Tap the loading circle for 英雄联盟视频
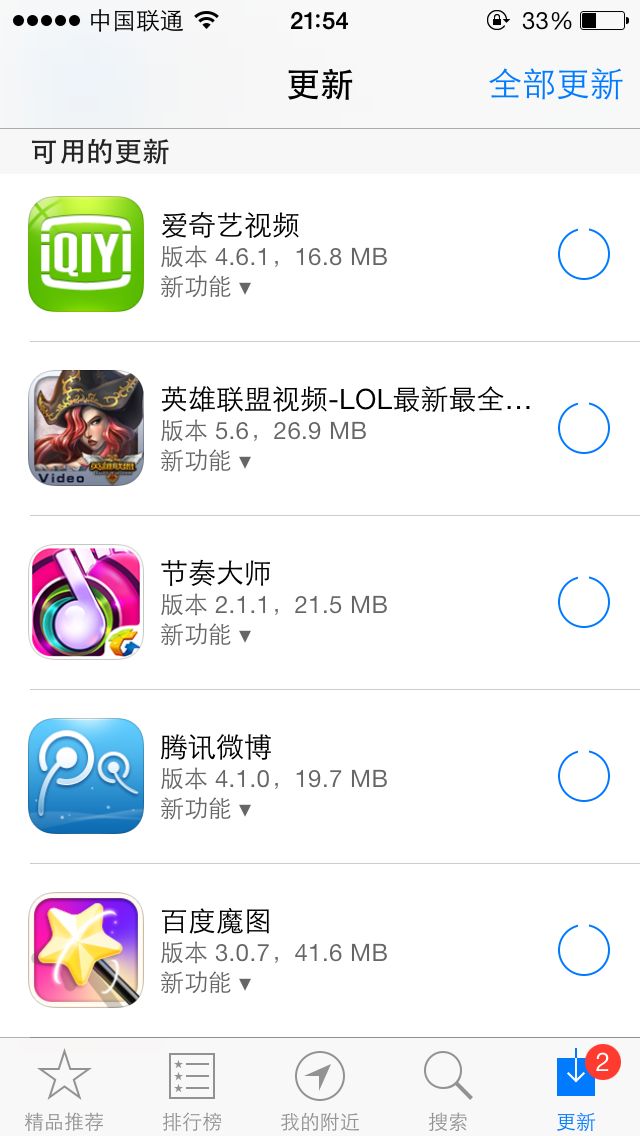Image resolution: width=640 pixels, height=1136 pixels. tap(583, 428)
